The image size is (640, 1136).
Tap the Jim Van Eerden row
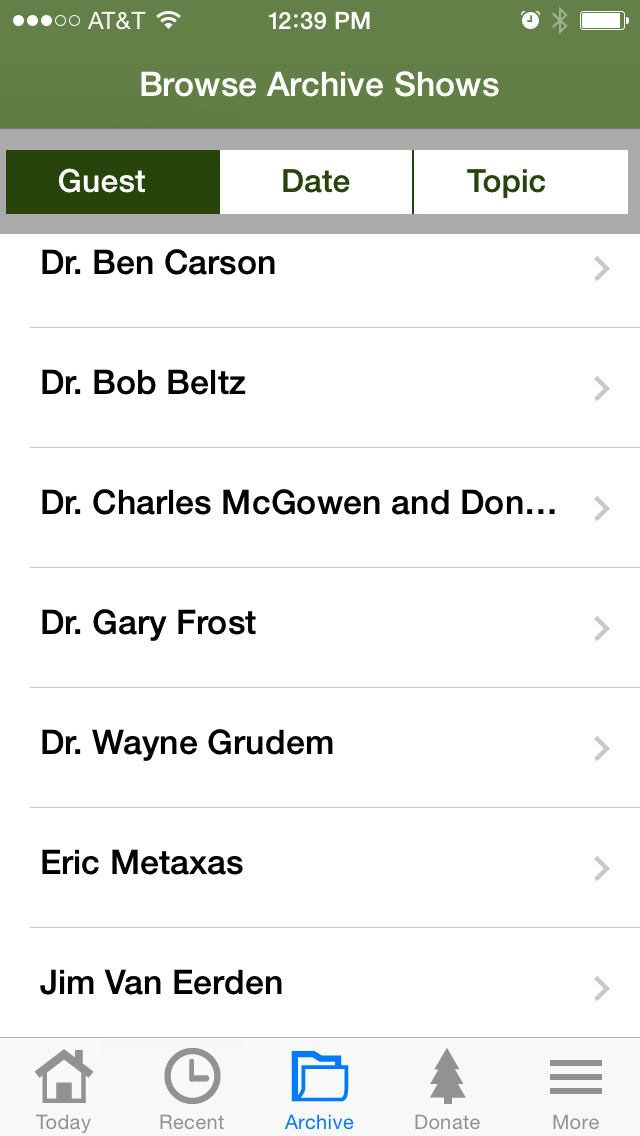click(320, 983)
